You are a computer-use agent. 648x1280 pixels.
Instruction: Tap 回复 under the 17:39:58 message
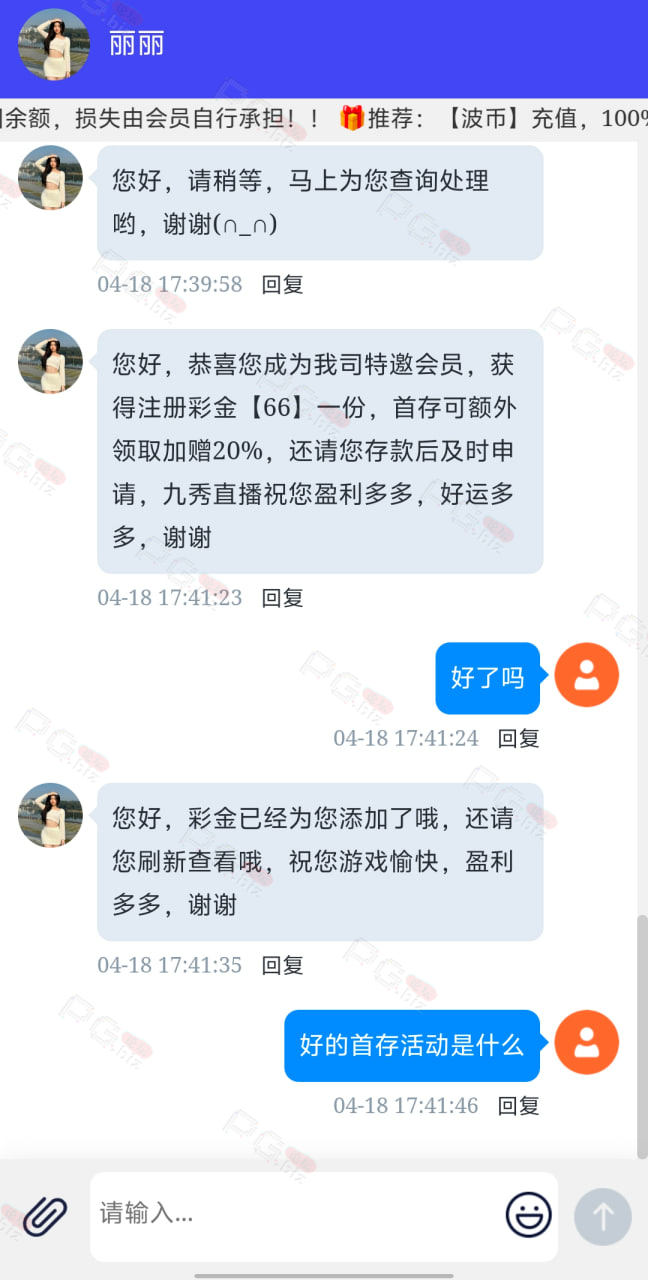(x=282, y=284)
